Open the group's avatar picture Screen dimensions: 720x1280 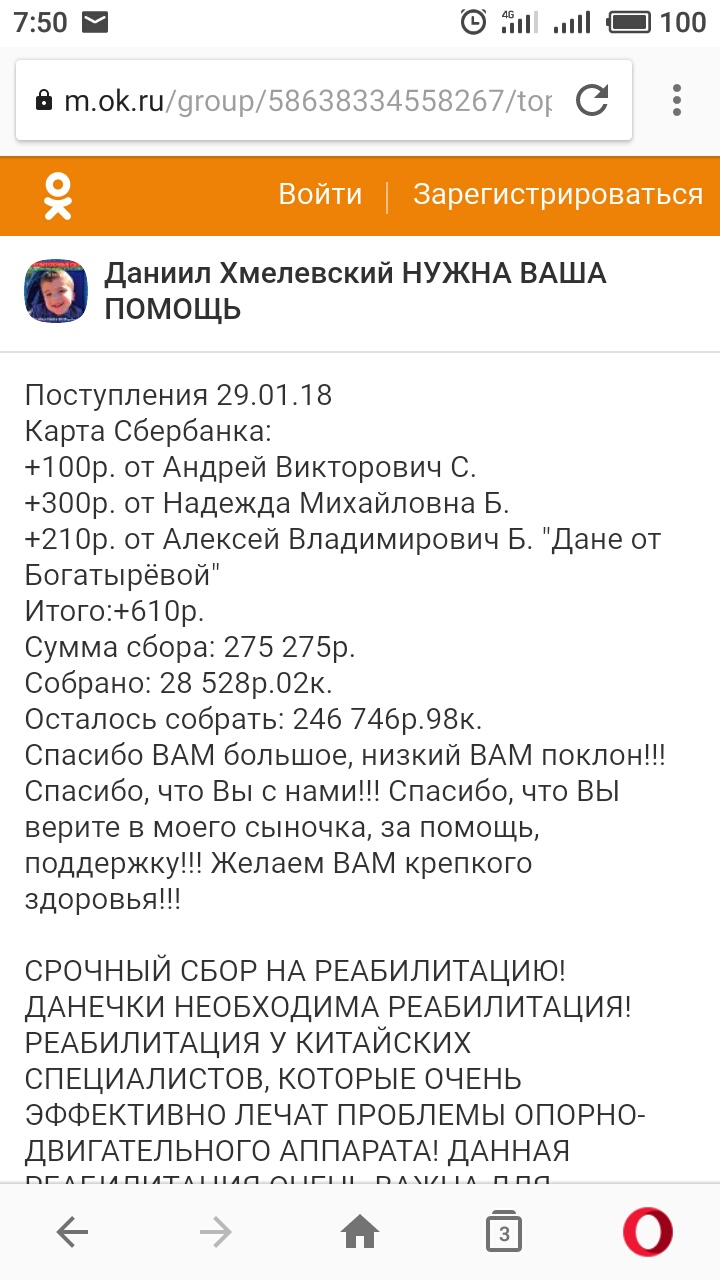(x=56, y=292)
